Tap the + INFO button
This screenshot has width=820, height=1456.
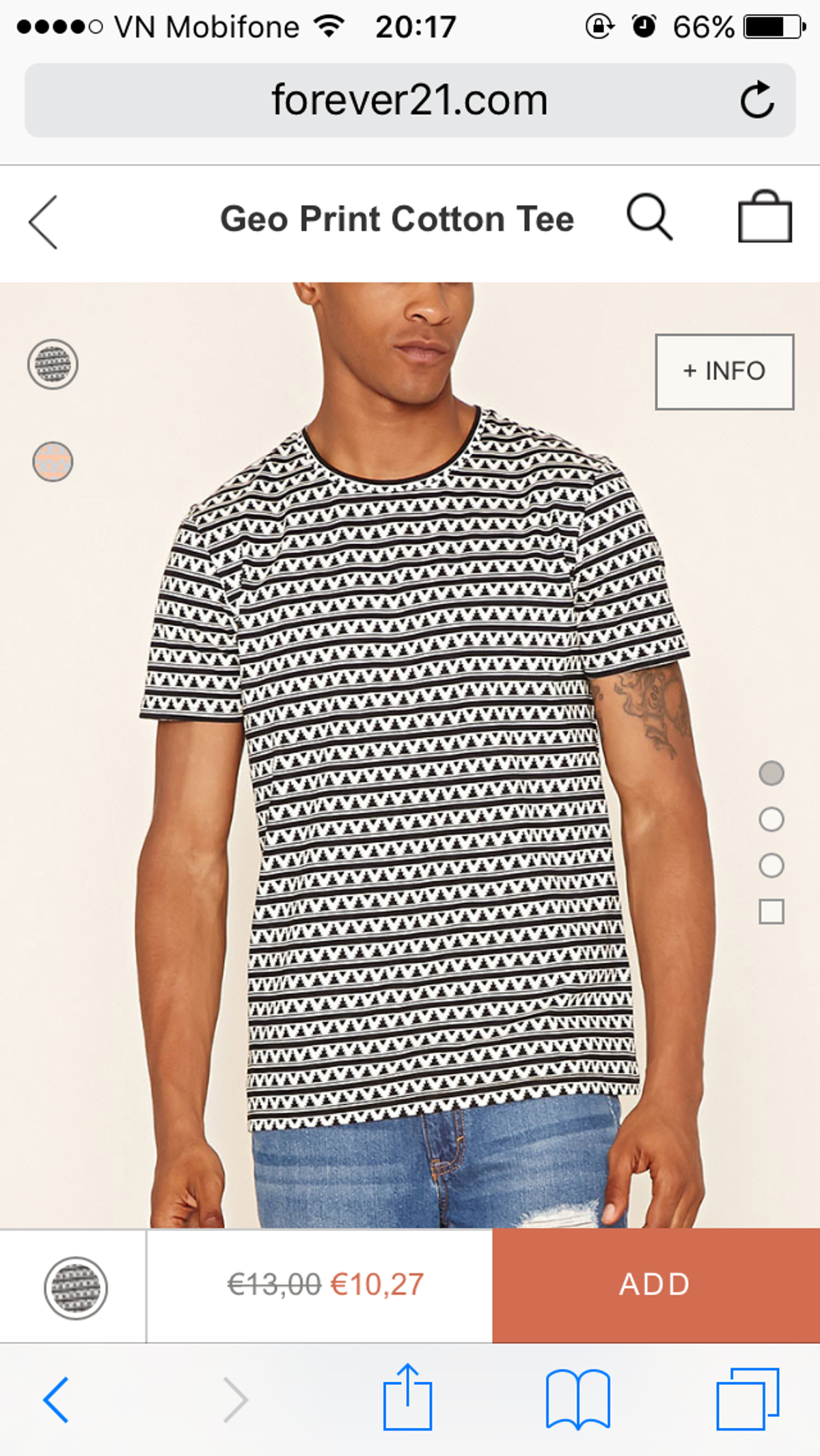tap(724, 371)
